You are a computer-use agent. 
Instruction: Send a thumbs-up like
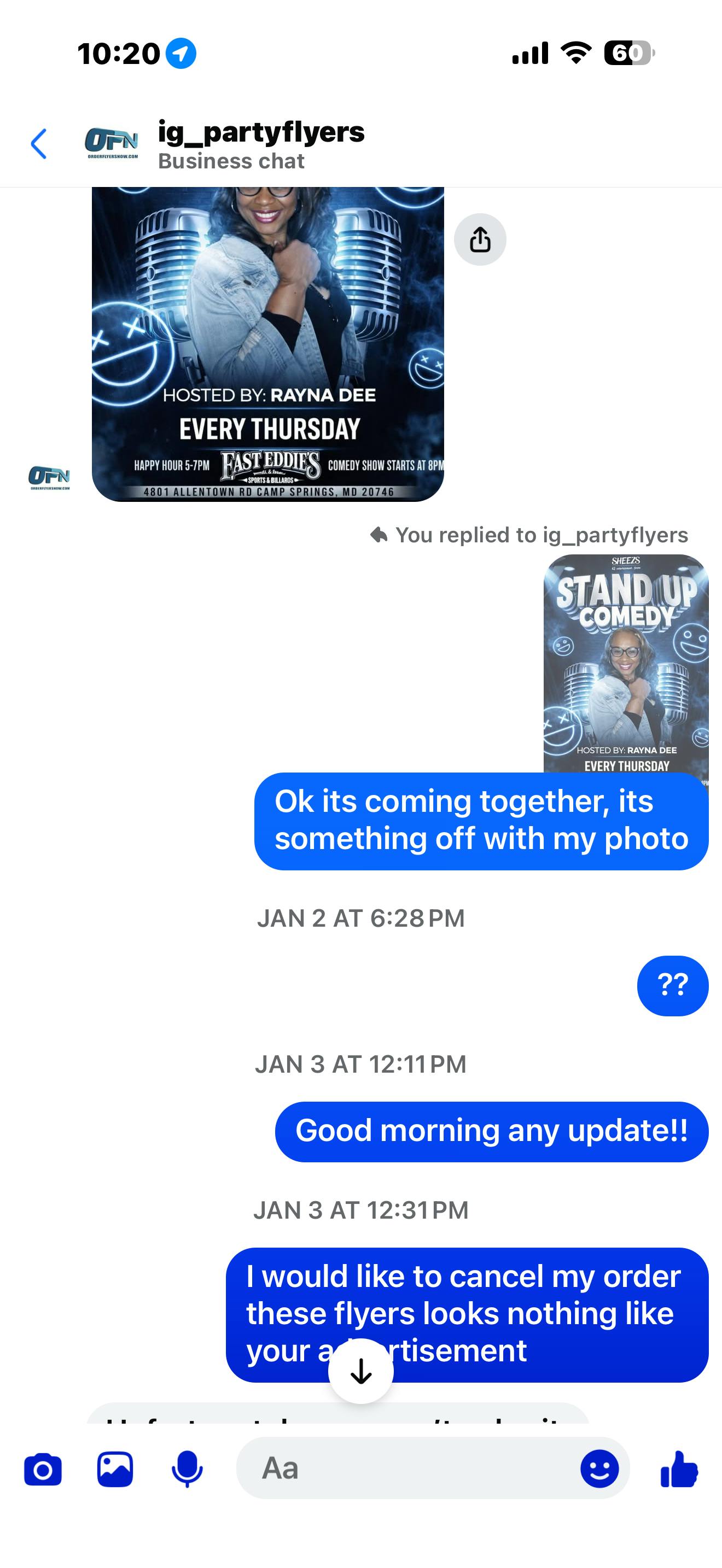[679, 1470]
